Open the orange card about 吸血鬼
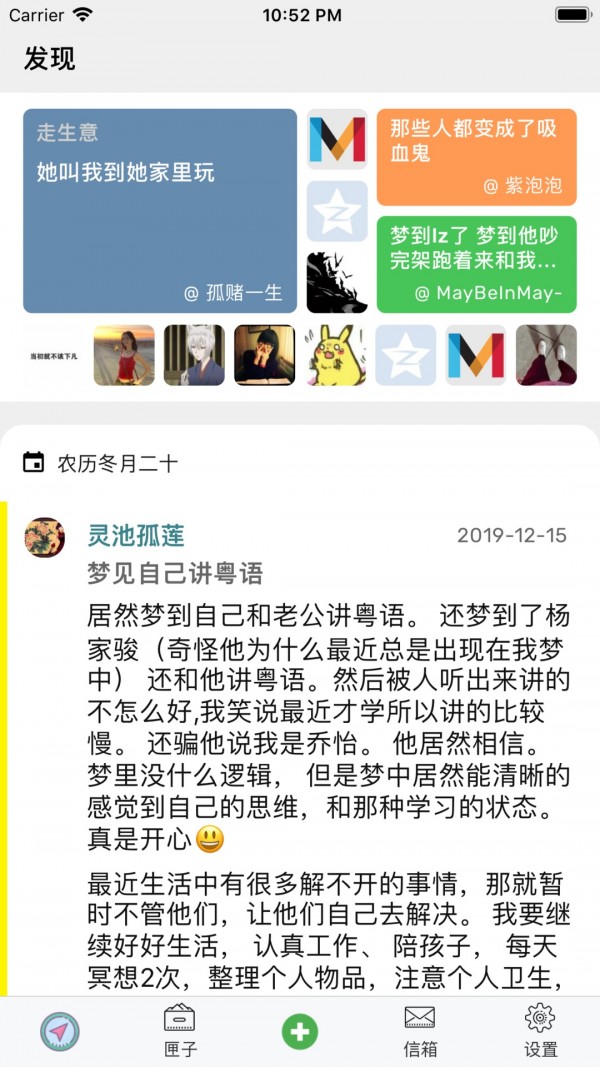 [476, 157]
